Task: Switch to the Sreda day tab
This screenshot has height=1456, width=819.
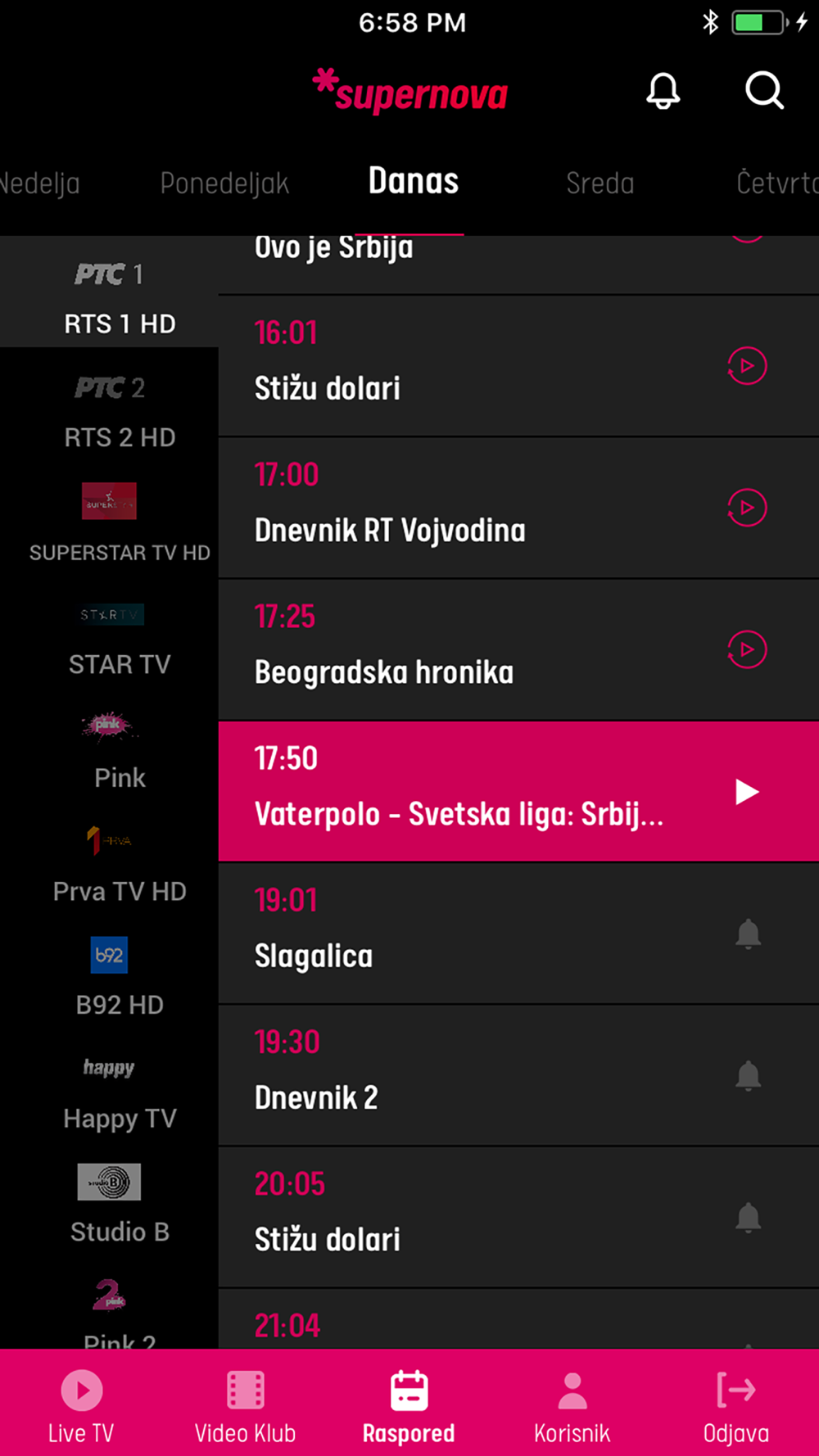Action: tap(600, 183)
